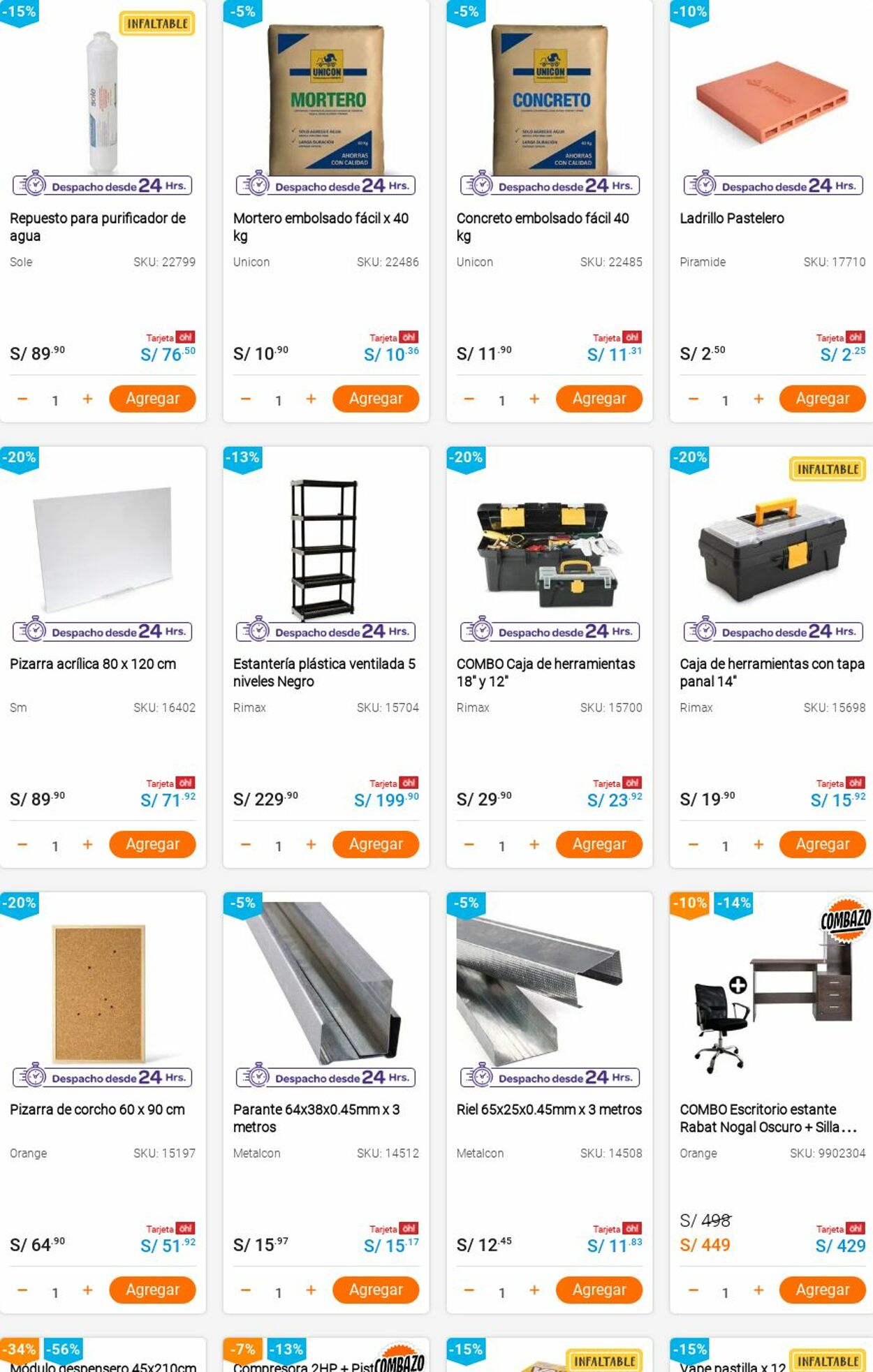The image size is (873, 1372).
Task: Add Concreto embolsado fácil 40 kg to cart
Action: pyautogui.click(x=599, y=399)
